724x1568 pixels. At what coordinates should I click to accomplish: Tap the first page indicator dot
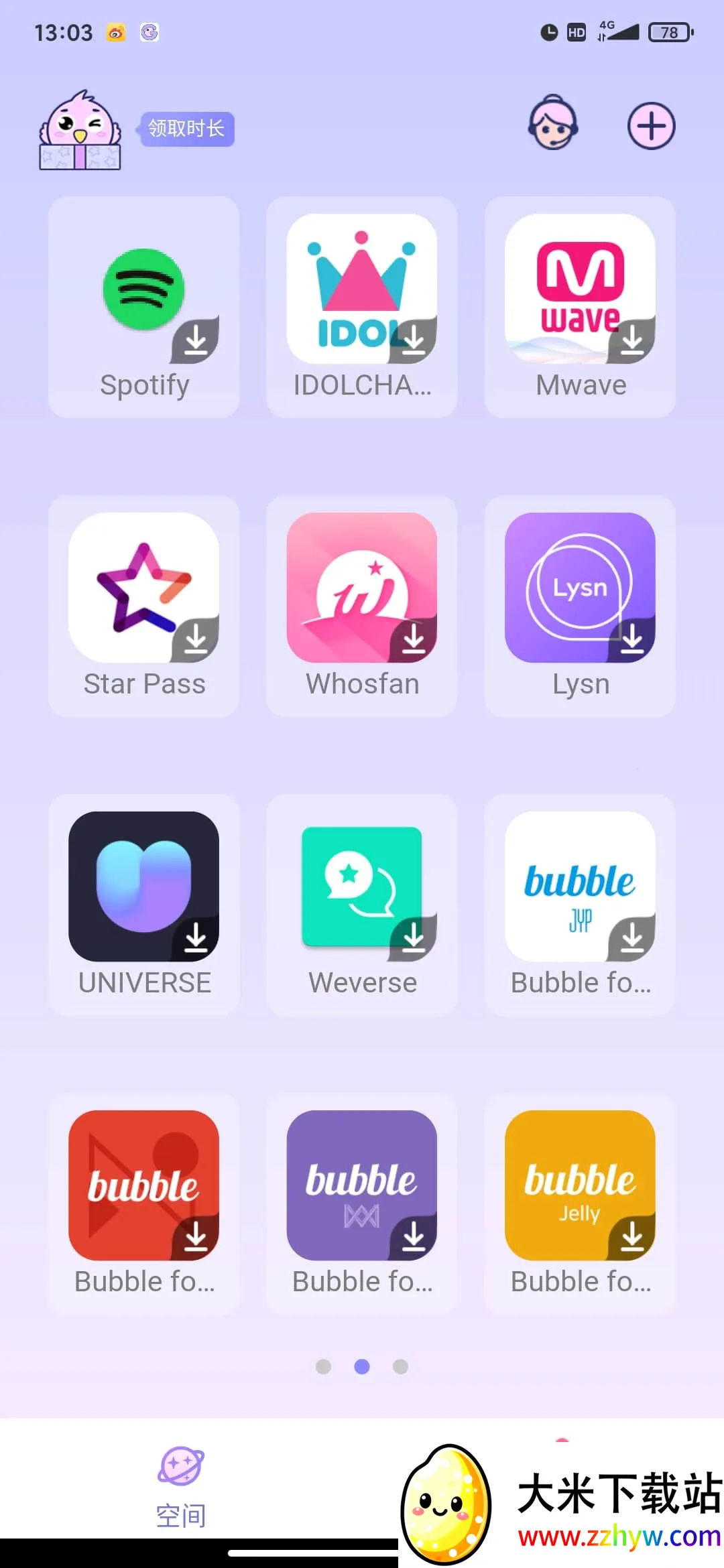(x=323, y=1367)
